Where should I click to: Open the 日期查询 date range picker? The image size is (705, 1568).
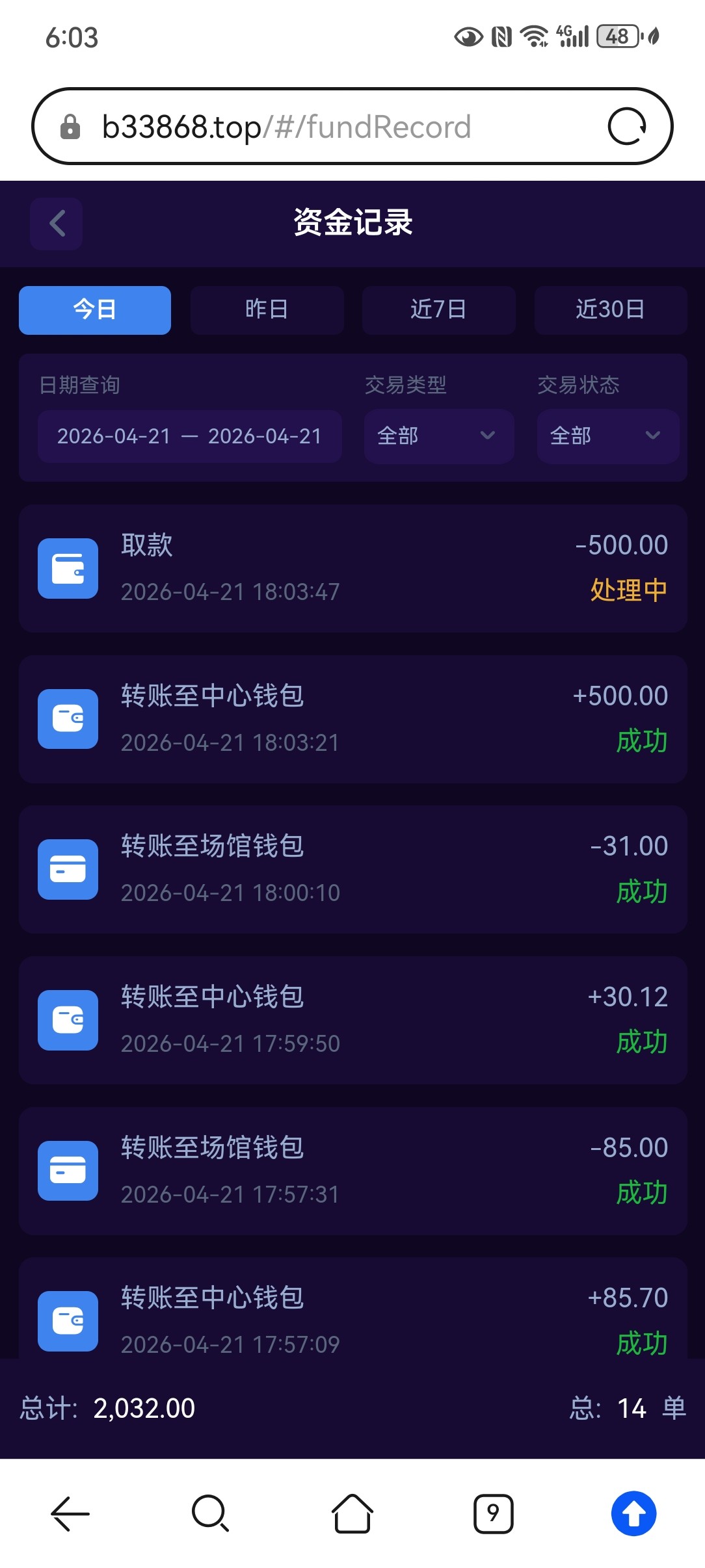tap(189, 436)
